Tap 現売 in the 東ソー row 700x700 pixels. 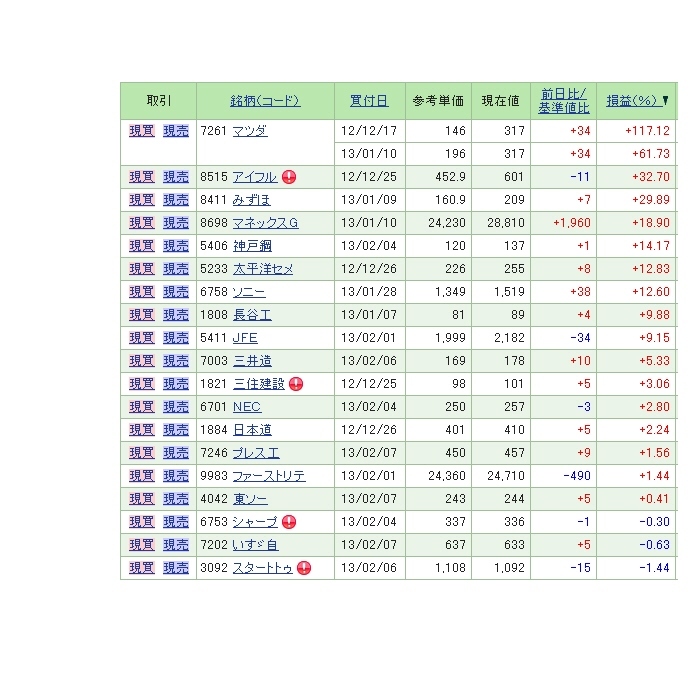tap(176, 499)
